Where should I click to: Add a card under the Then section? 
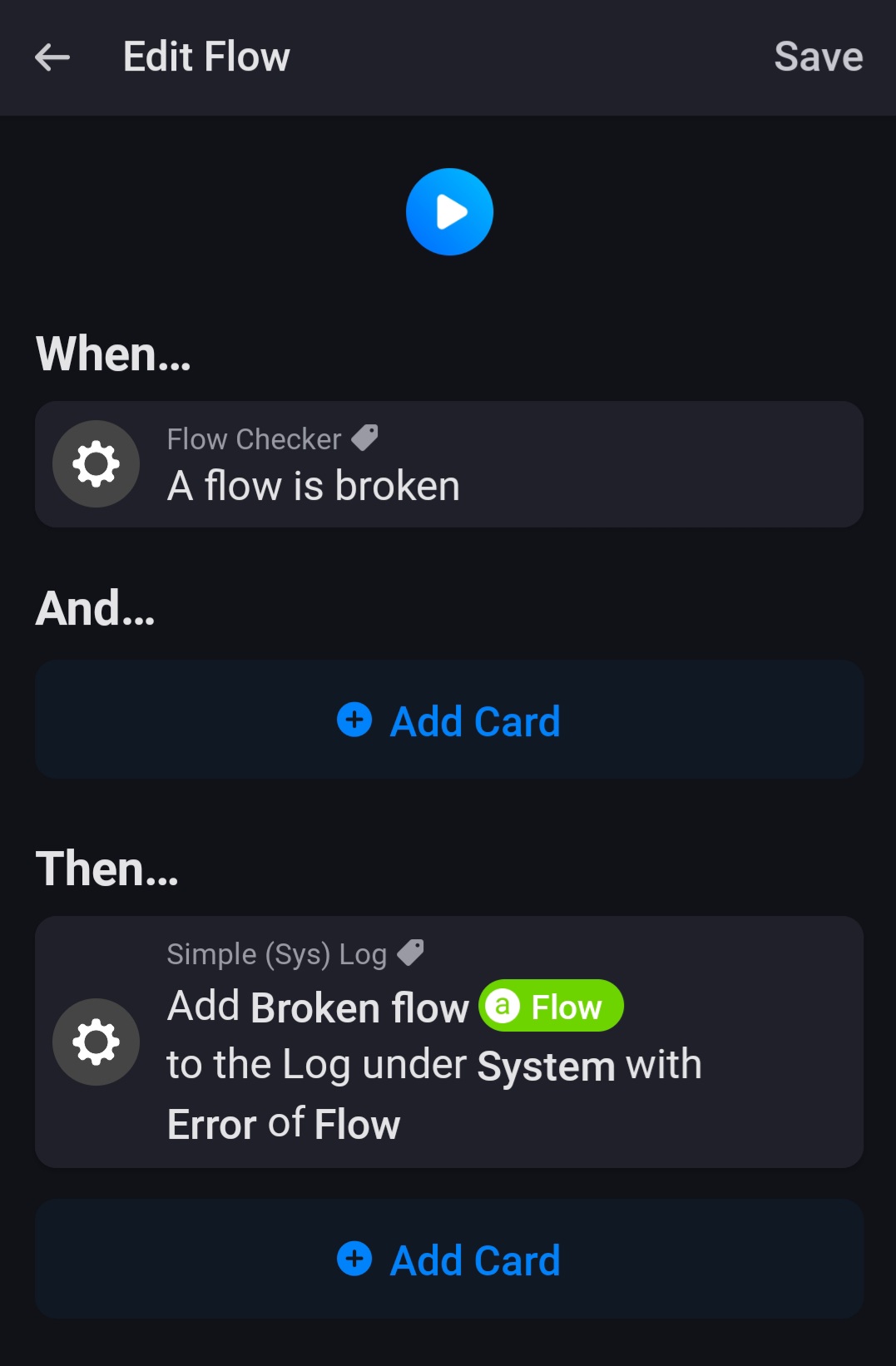[448, 1260]
